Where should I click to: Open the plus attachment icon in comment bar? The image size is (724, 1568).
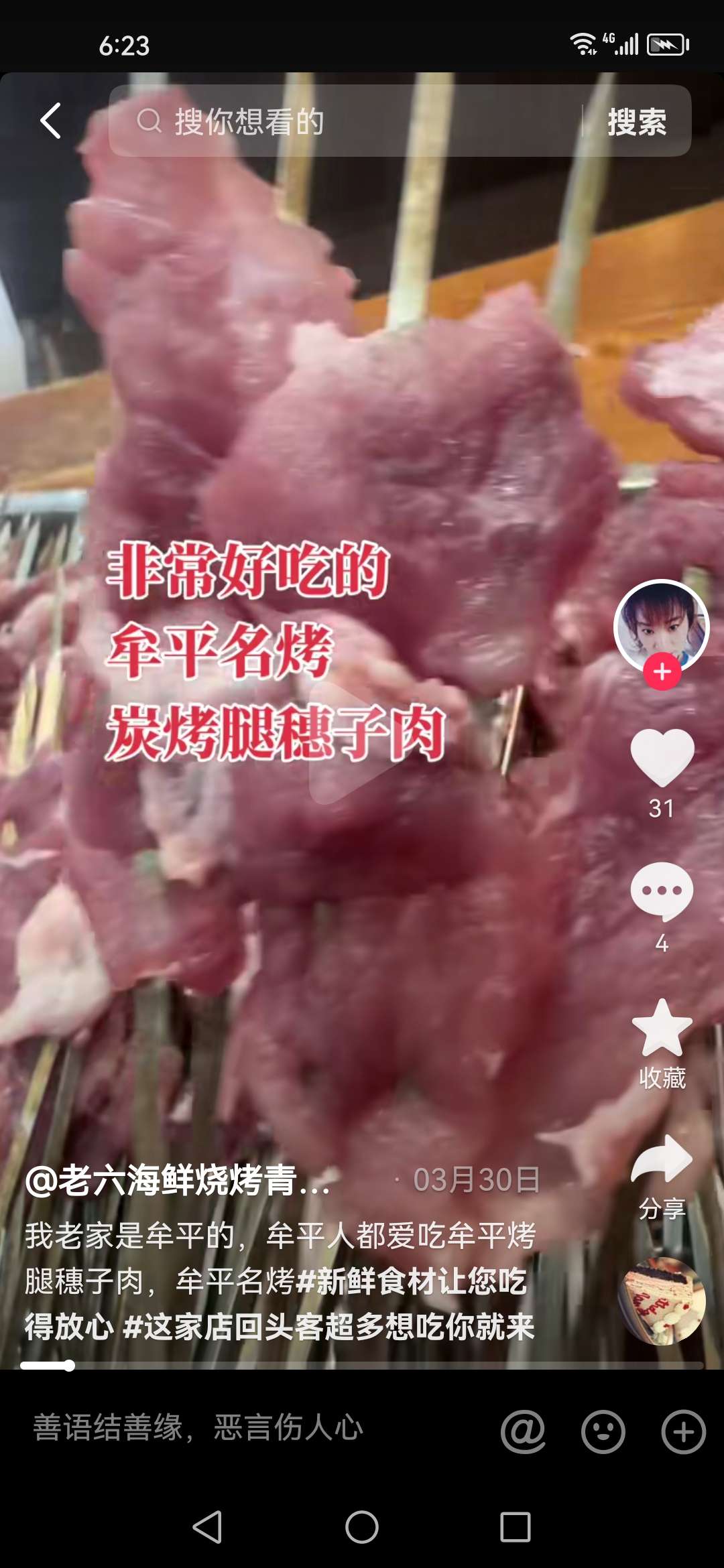[x=683, y=1431]
